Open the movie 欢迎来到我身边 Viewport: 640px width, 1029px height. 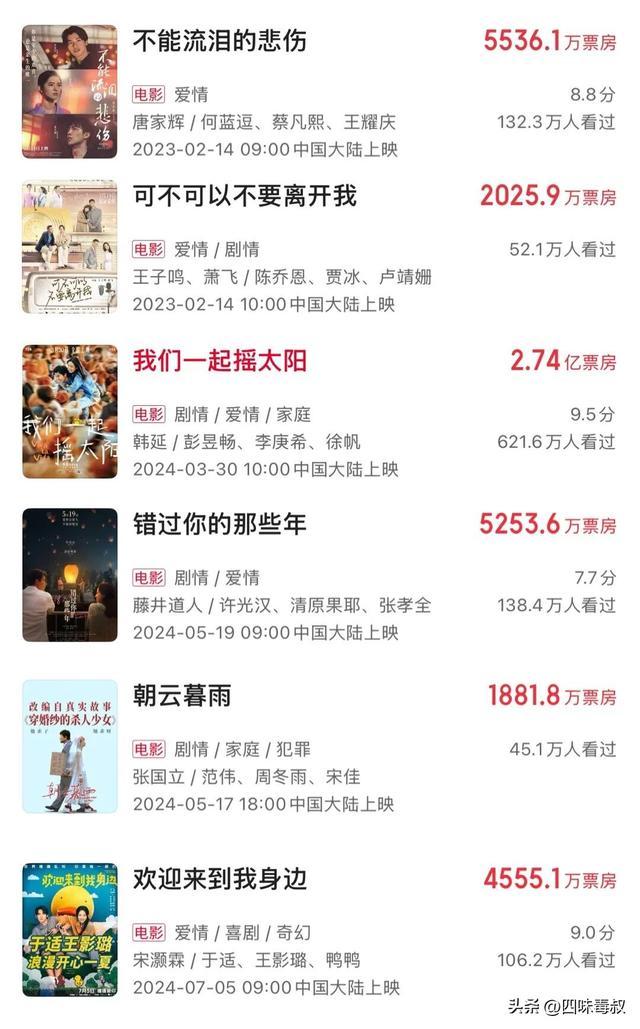coord(219,879)
